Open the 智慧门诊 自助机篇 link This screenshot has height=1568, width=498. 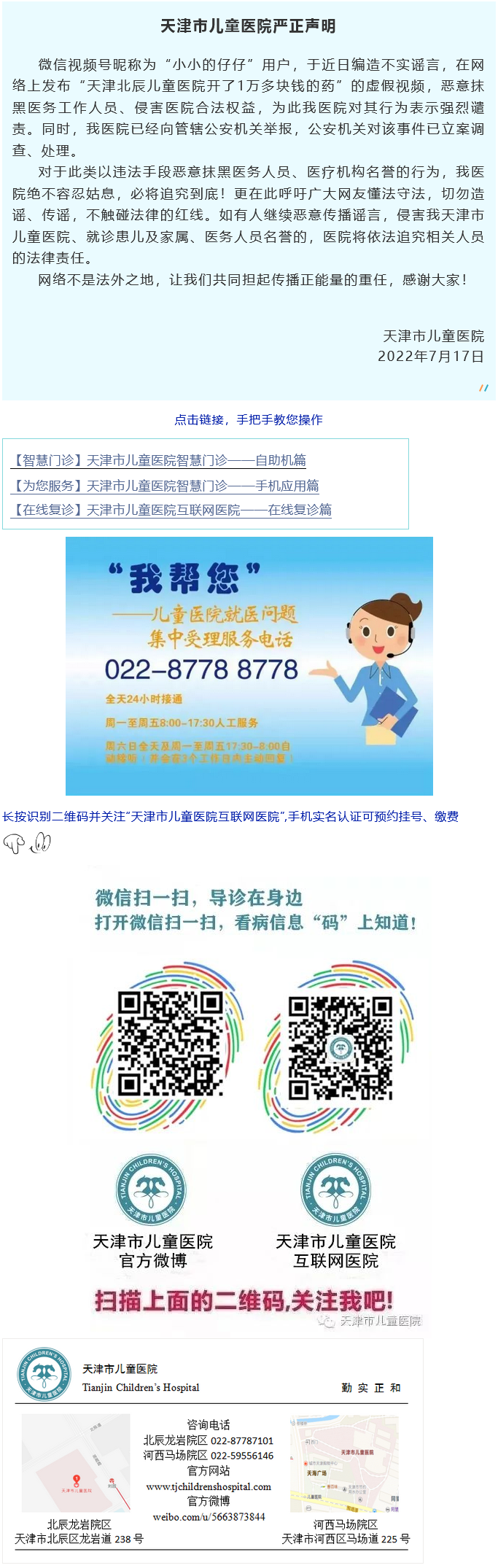click(x=159, y=460)
